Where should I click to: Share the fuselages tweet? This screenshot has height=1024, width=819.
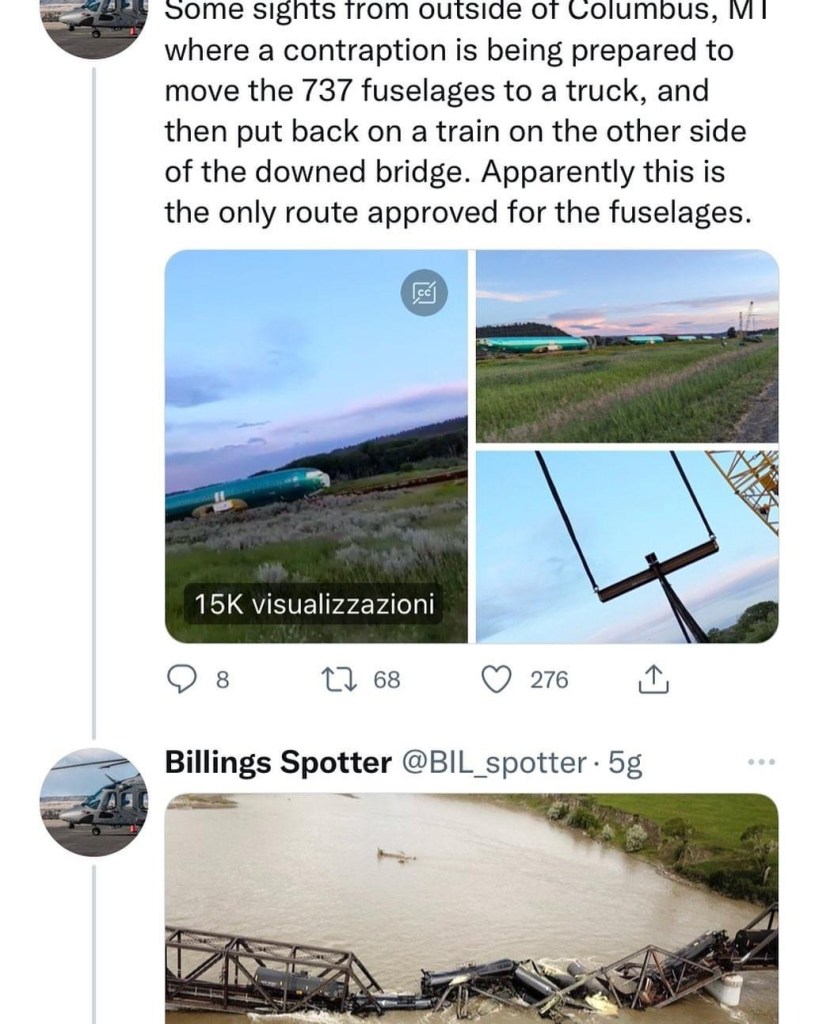tap(652, 680)
